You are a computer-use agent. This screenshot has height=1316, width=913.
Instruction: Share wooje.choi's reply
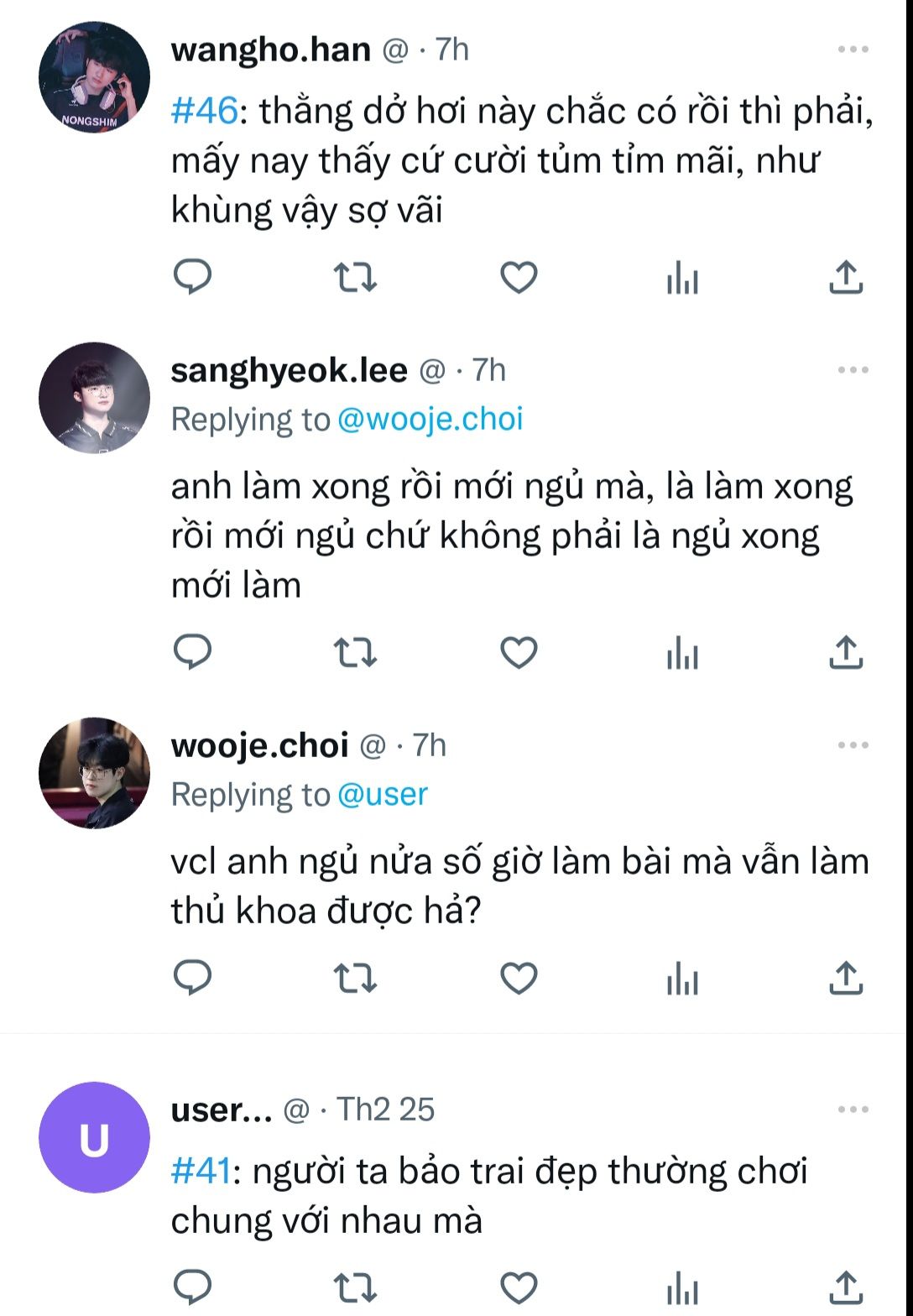(846, 978)
